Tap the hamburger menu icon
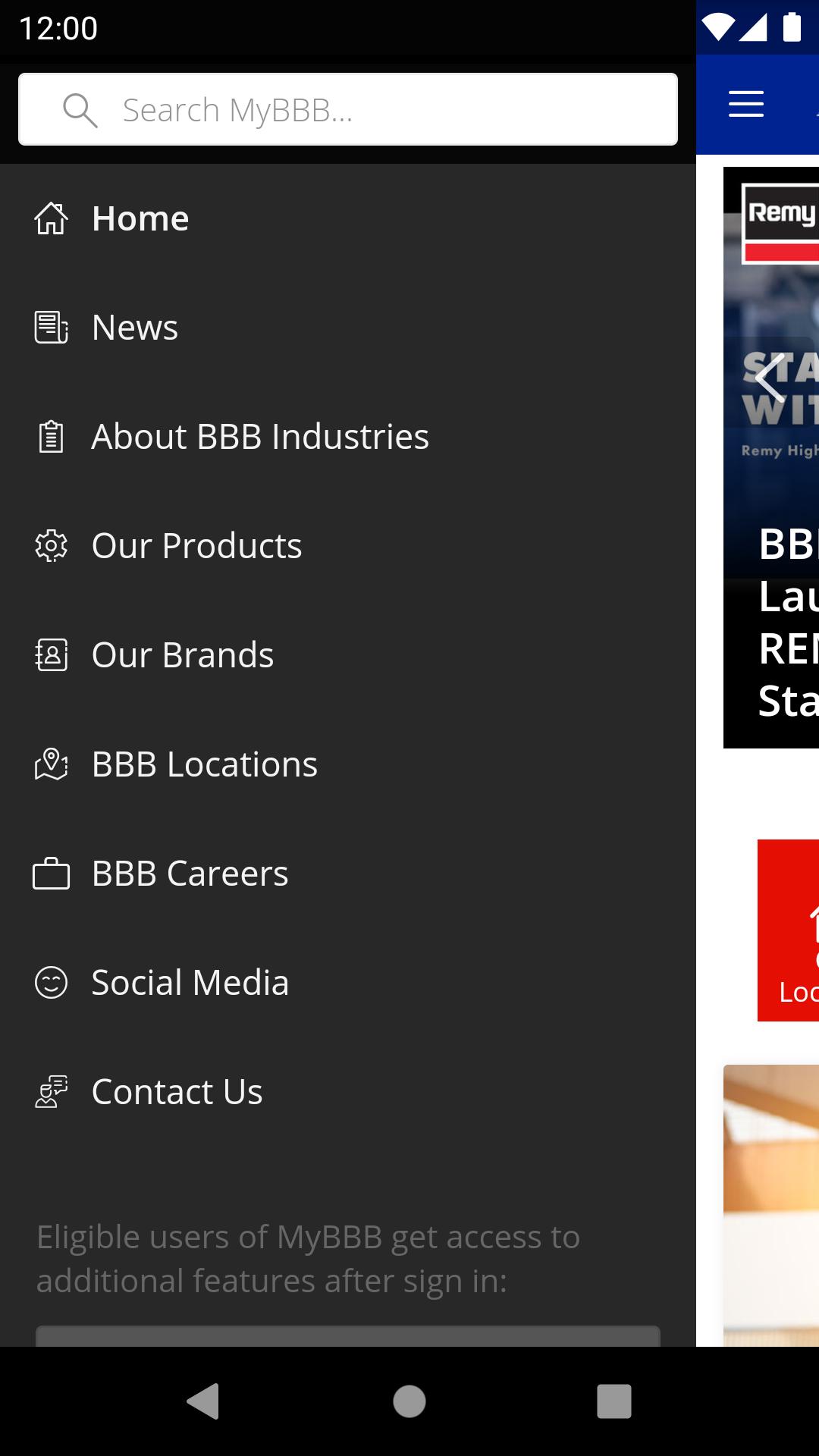Screen dimensions: 819x1456 coord(746,104)
